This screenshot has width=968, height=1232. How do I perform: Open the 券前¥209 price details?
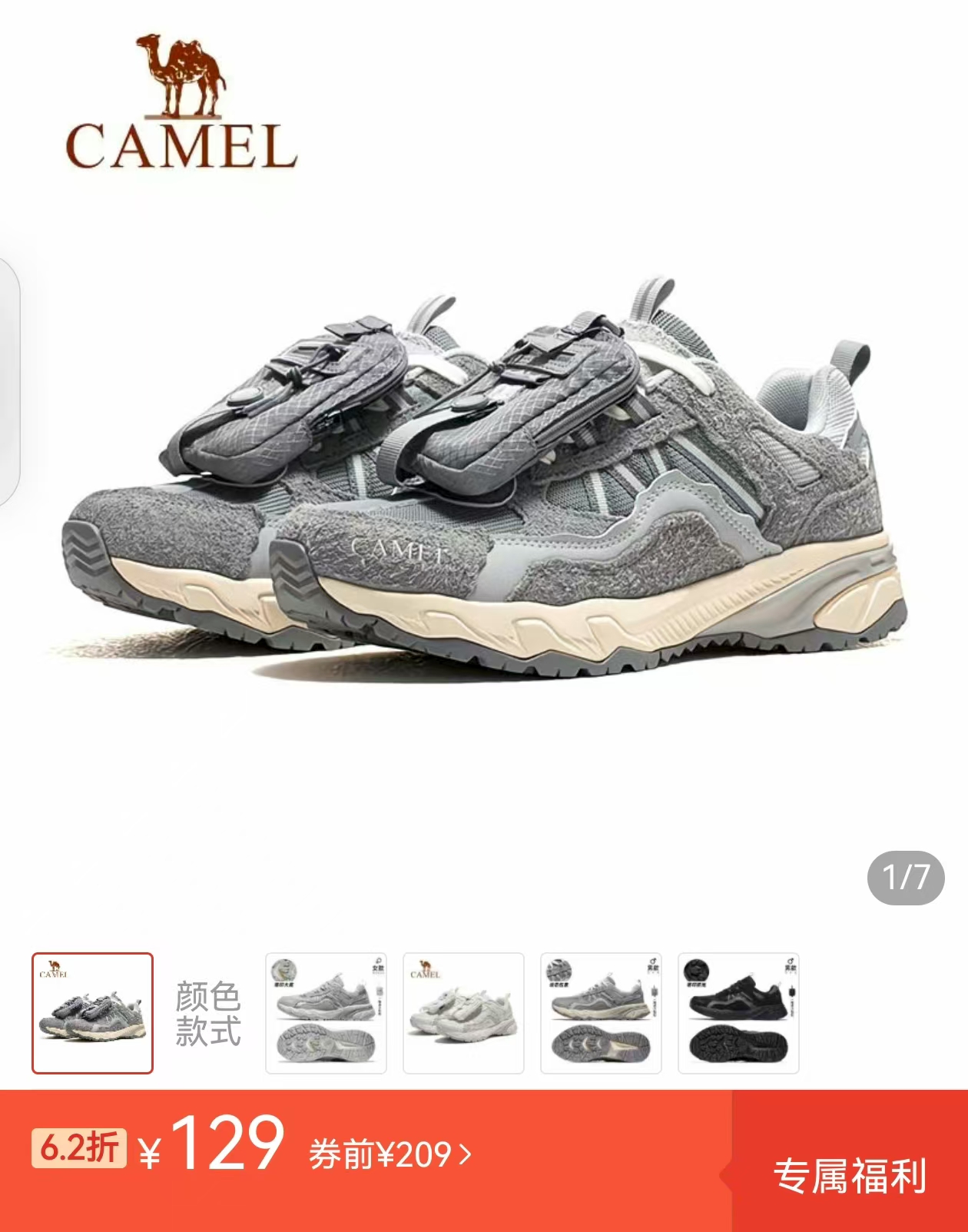[390, 1155]
